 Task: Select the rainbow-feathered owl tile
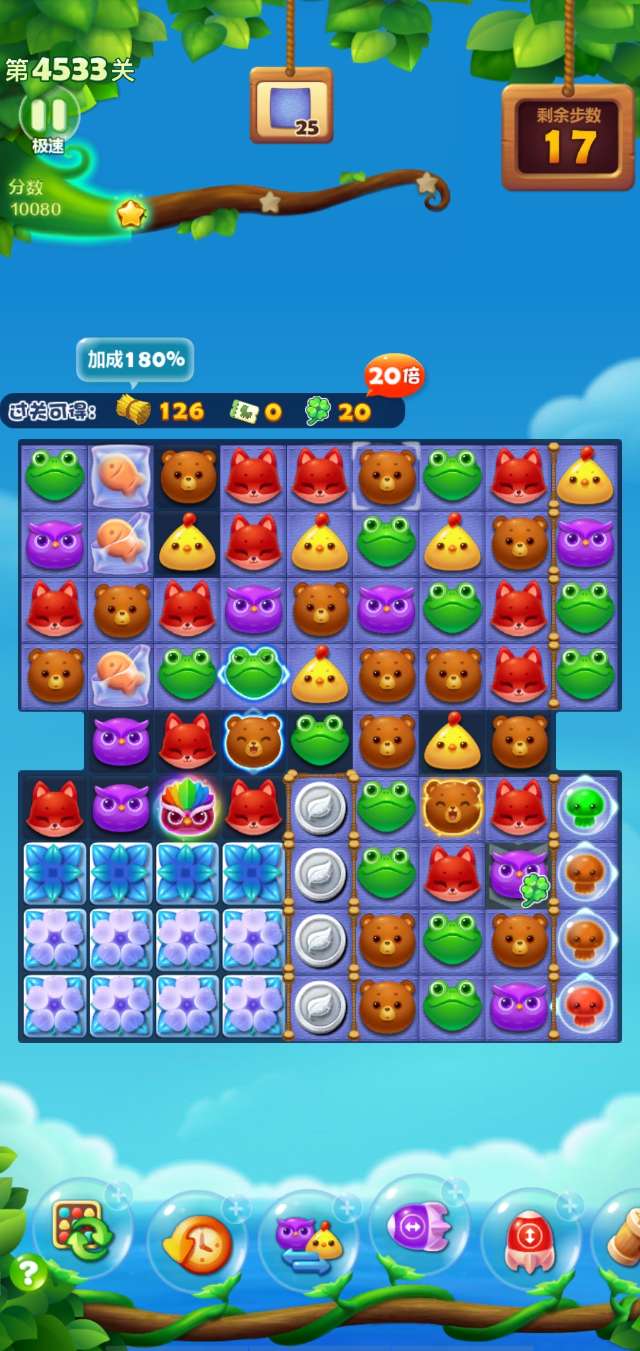coord(187,806)
